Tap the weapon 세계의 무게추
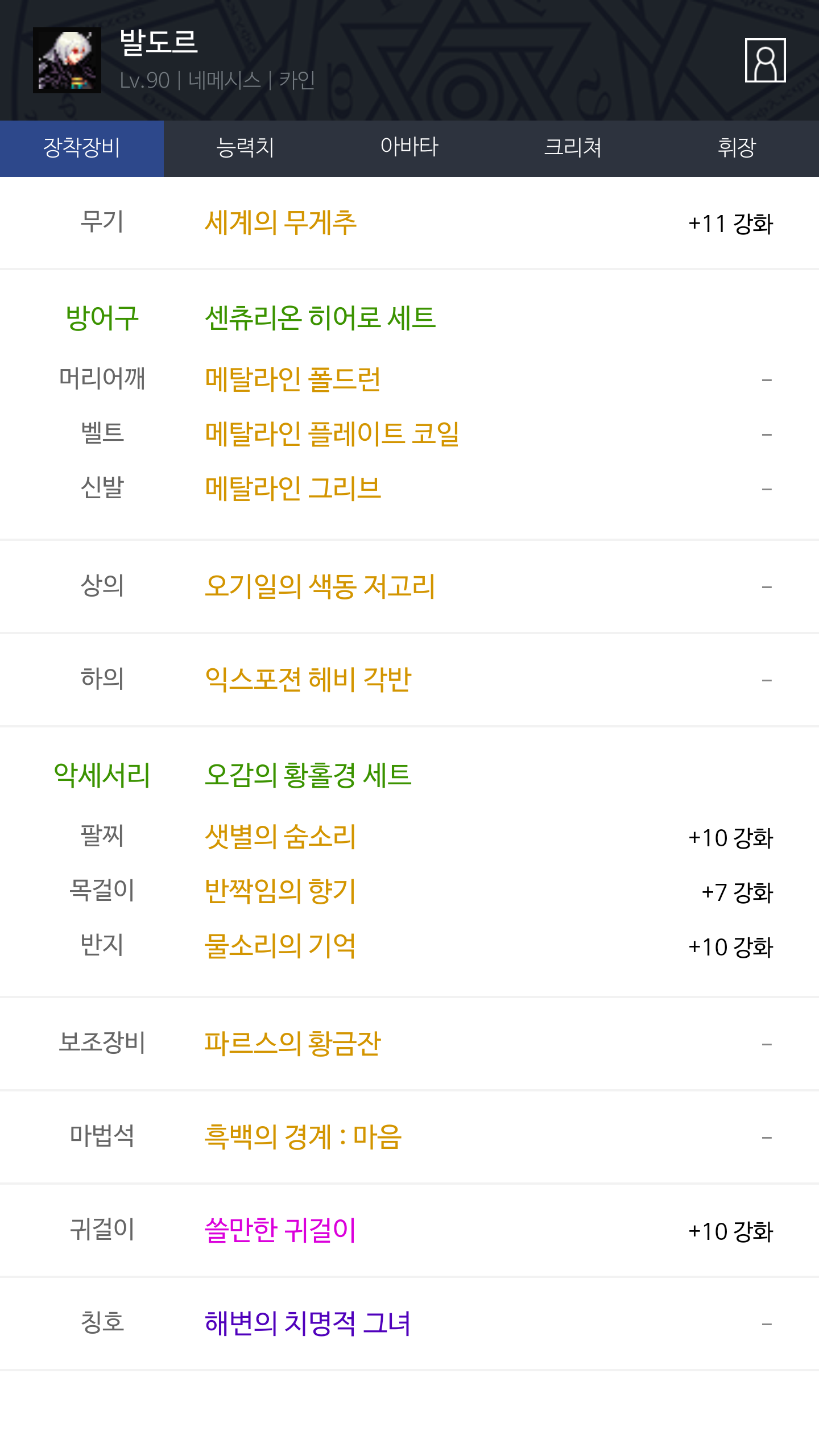 coord(280,222)
